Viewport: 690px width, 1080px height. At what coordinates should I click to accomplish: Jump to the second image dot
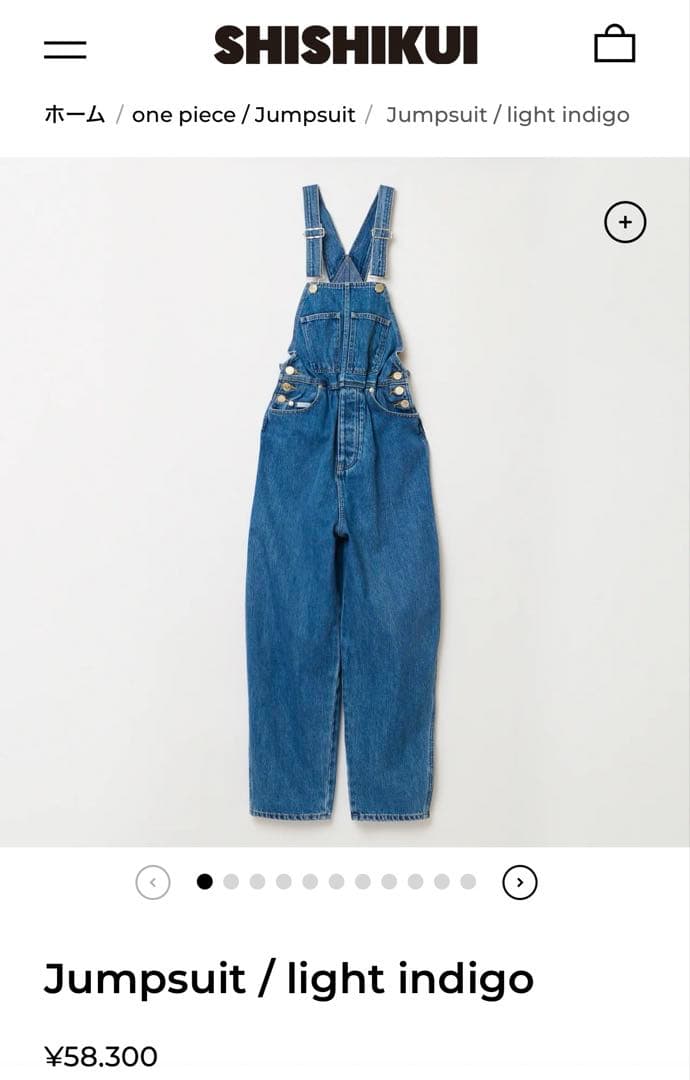point(231,882)
